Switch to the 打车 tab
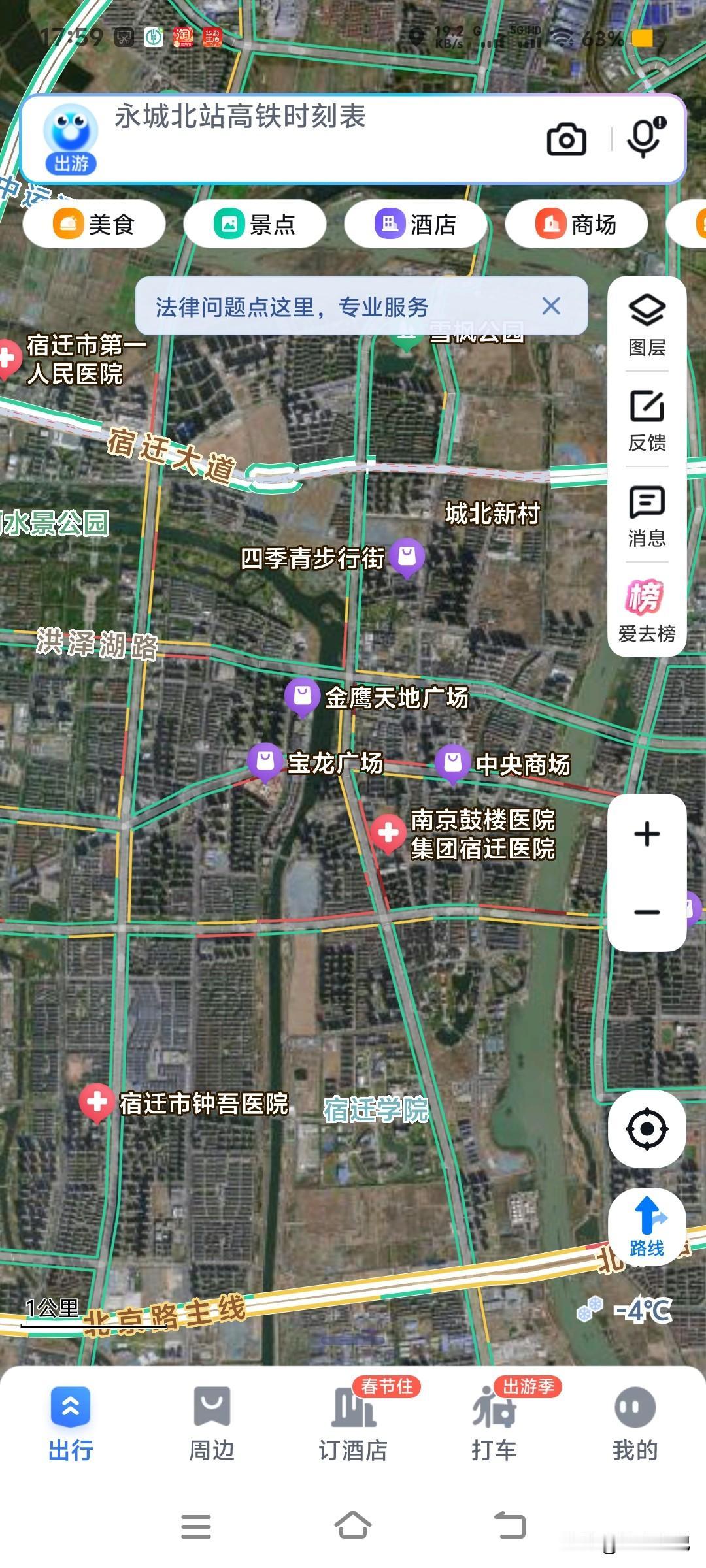The image size is (706, 1568). tap(494, 1424)
